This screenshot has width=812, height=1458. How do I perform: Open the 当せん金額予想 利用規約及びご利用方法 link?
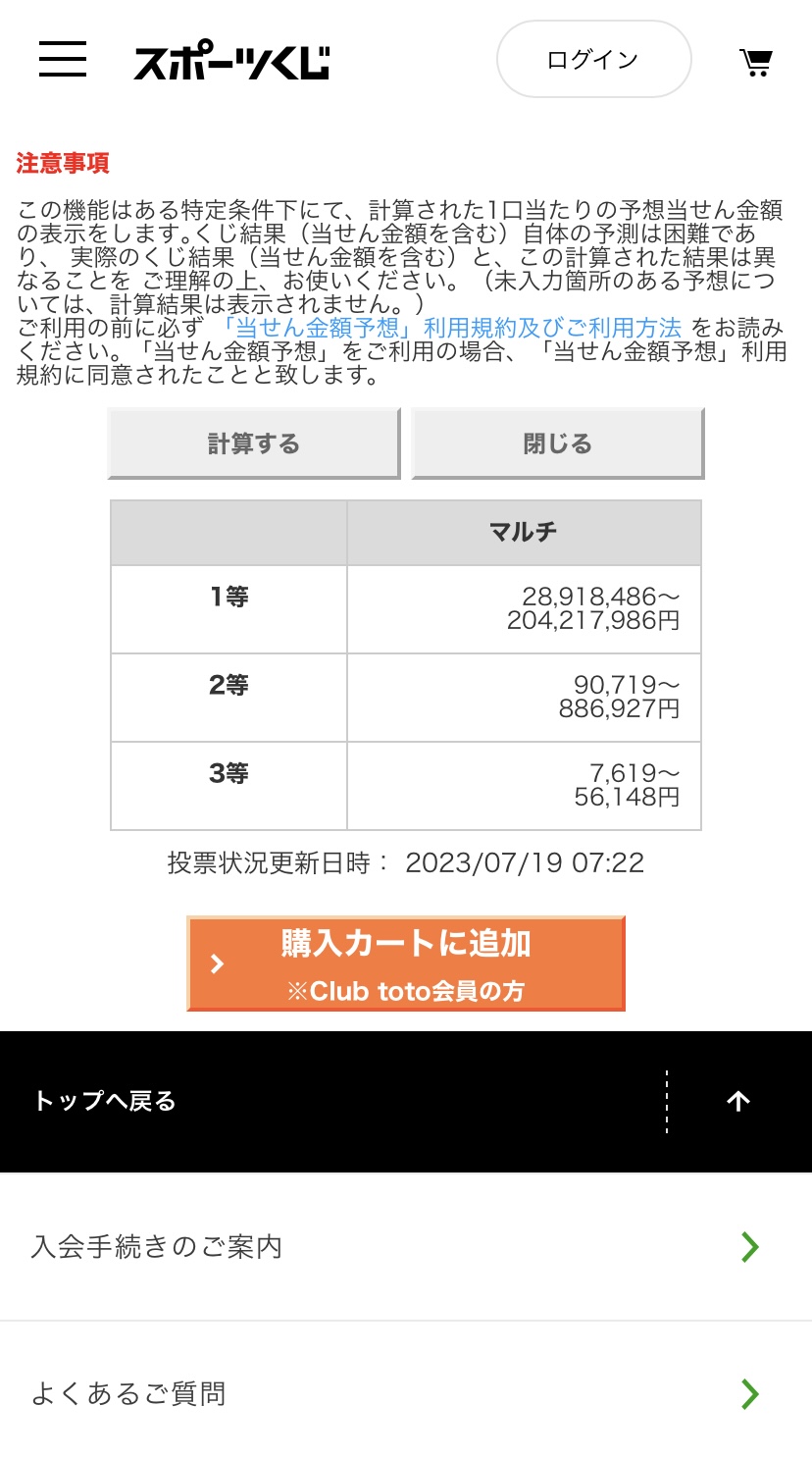(451, 328)
